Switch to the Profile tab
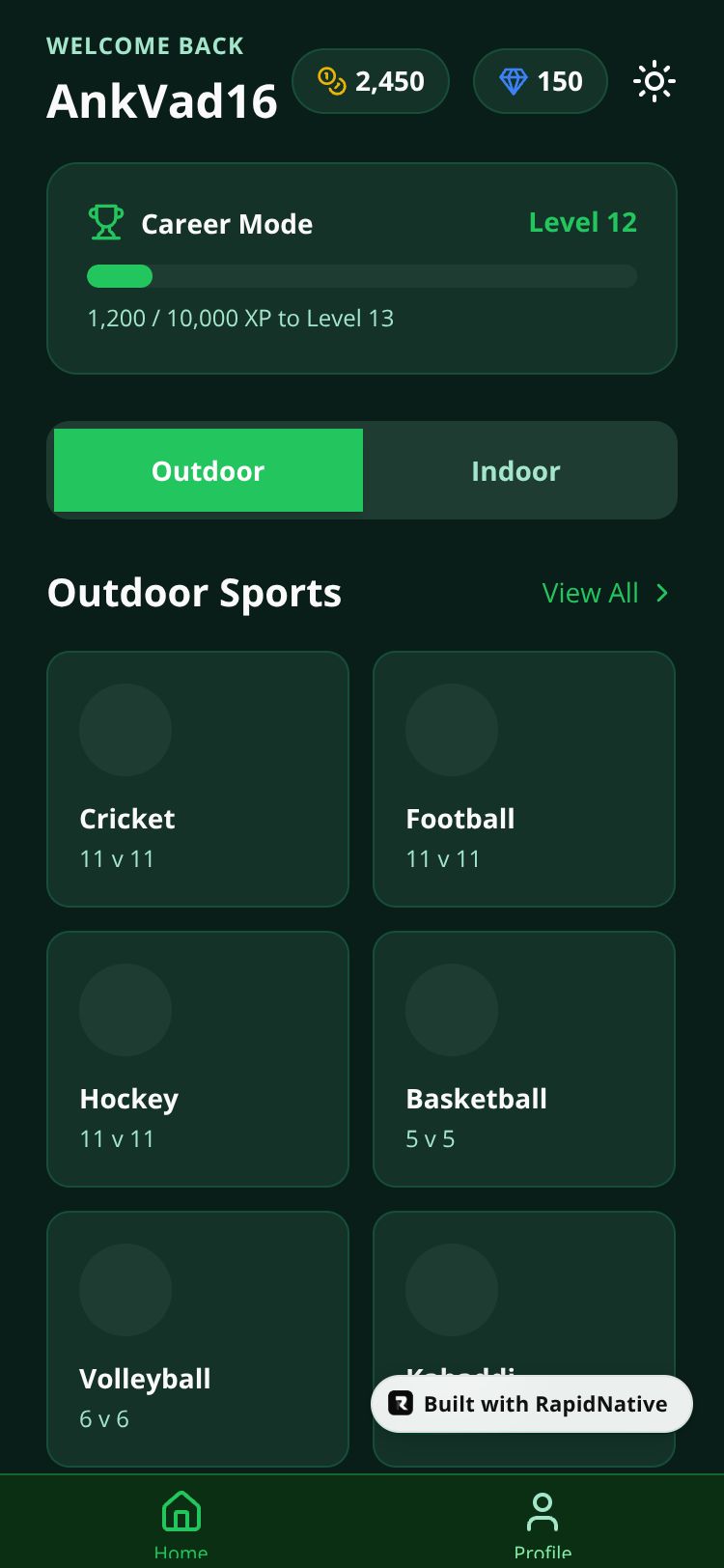Screen dimensions: 724x1568 [543, 1522]
